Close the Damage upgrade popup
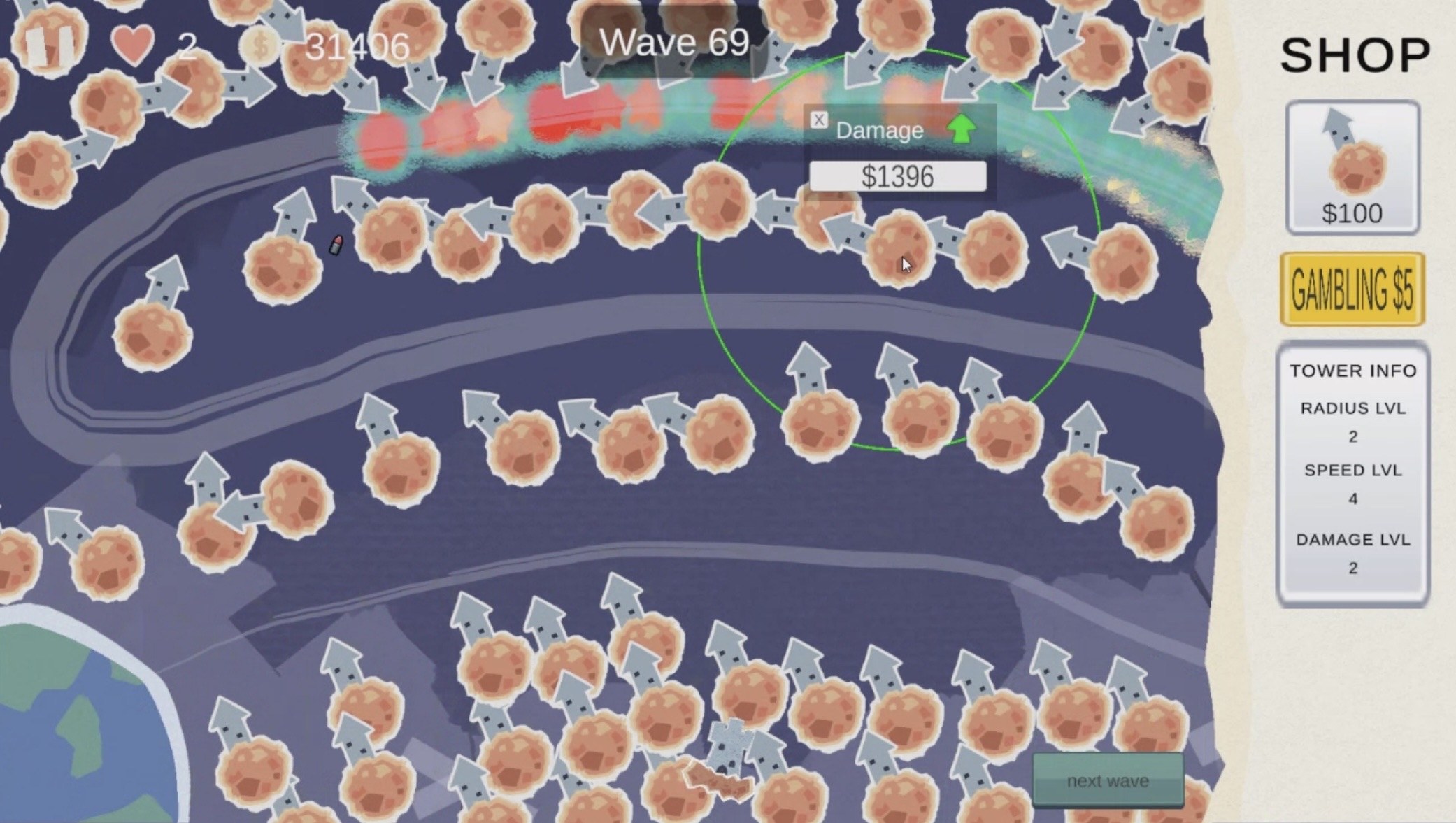1456x823 pixels. (x=819, y=120)
